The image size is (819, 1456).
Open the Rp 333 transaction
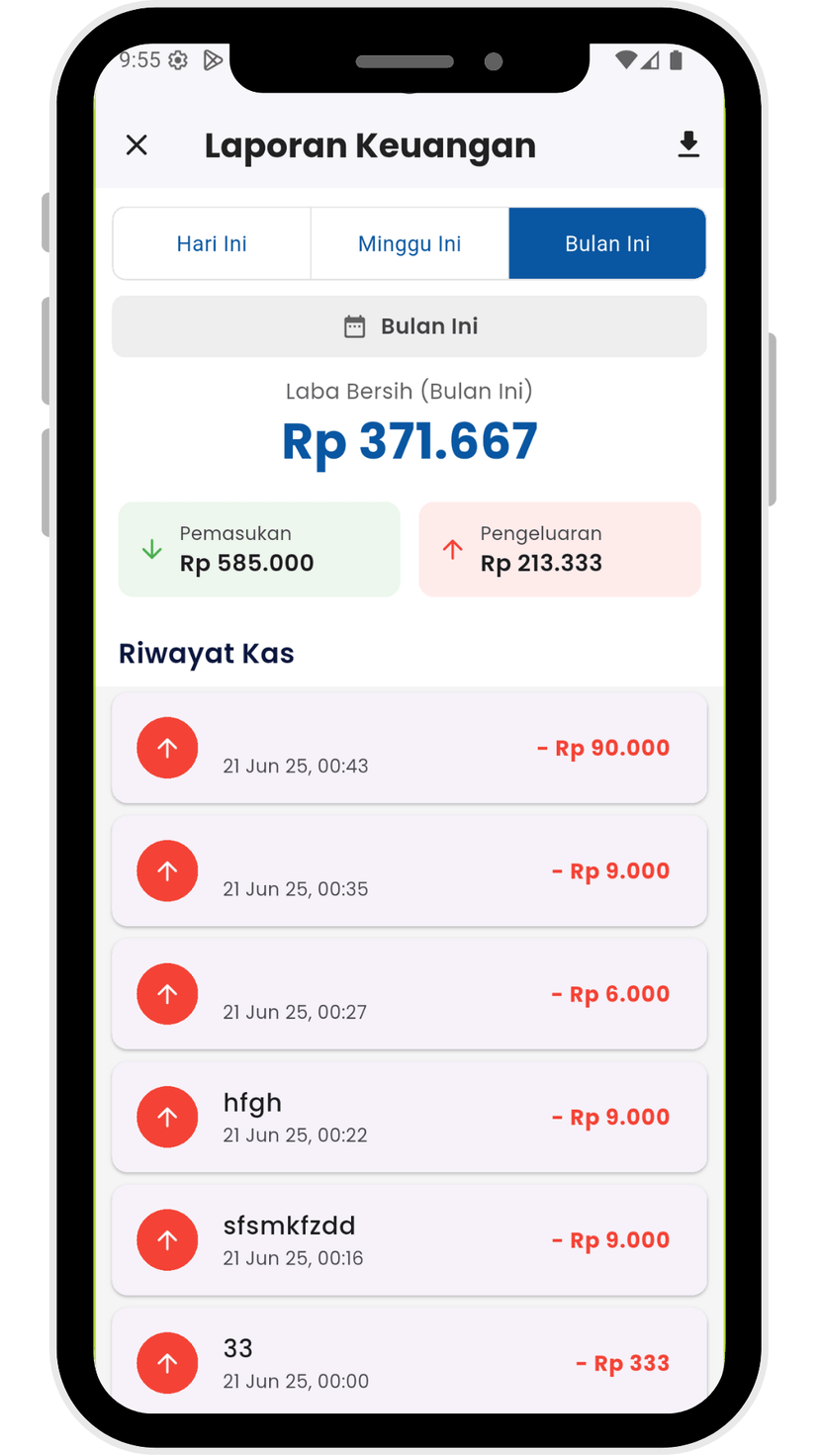coord(409,1361)
